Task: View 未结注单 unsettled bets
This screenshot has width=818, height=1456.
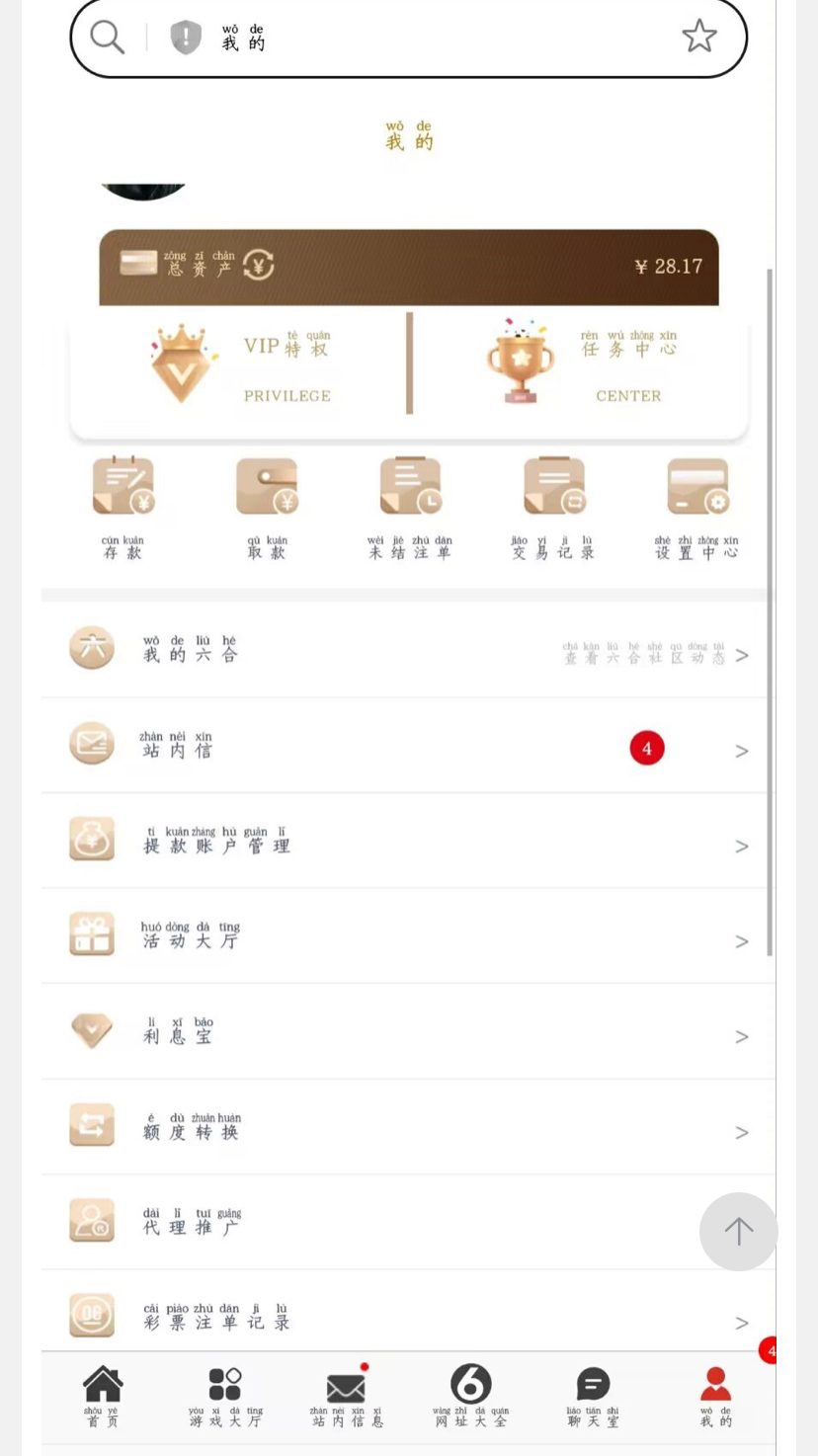Action: (410, 508)
